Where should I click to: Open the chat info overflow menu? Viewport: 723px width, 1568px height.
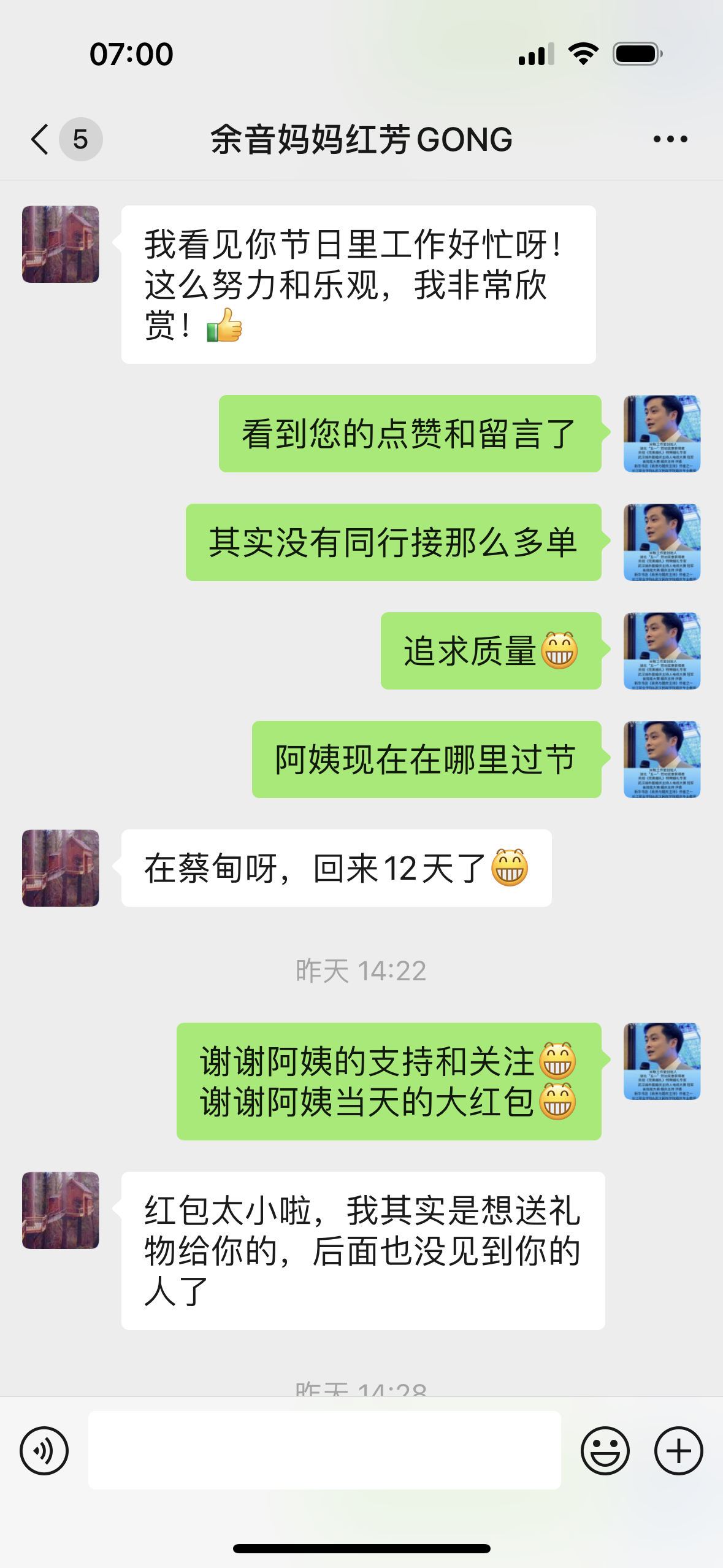(670, 139)
